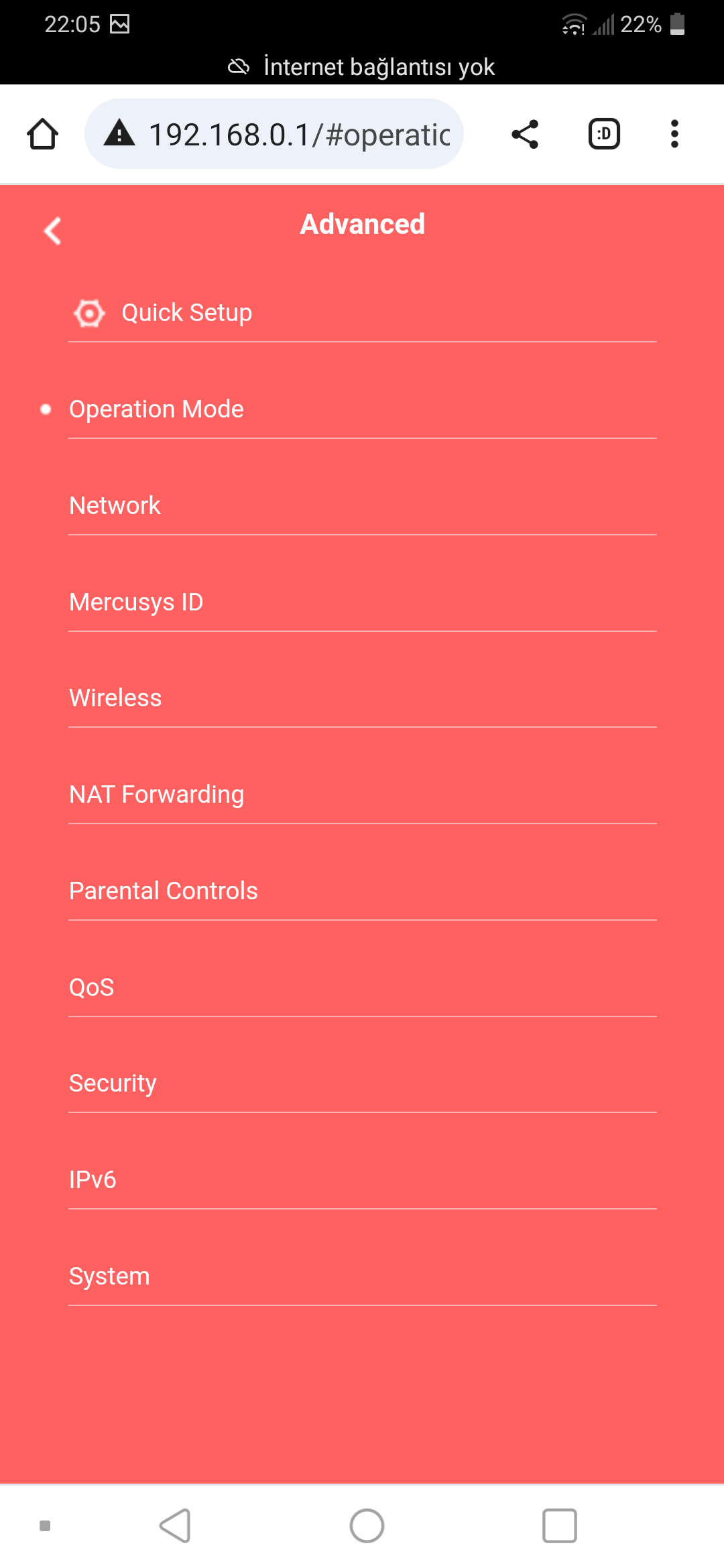Open the Network settings
Screen dimensions: 724x1568
click(362, 506)
